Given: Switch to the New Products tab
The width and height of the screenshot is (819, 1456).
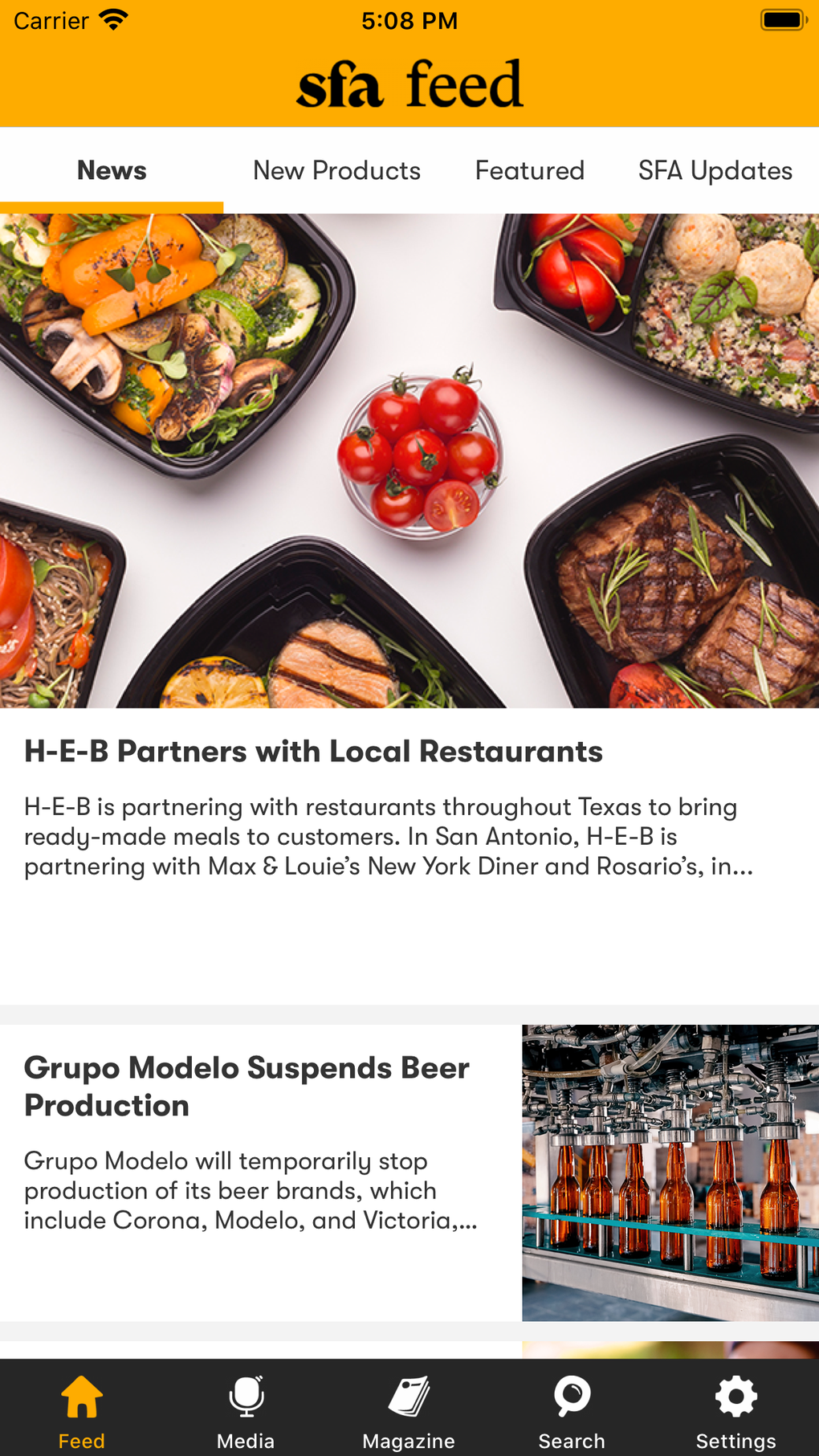Looking at the screenshot, I should pos(336,169).
